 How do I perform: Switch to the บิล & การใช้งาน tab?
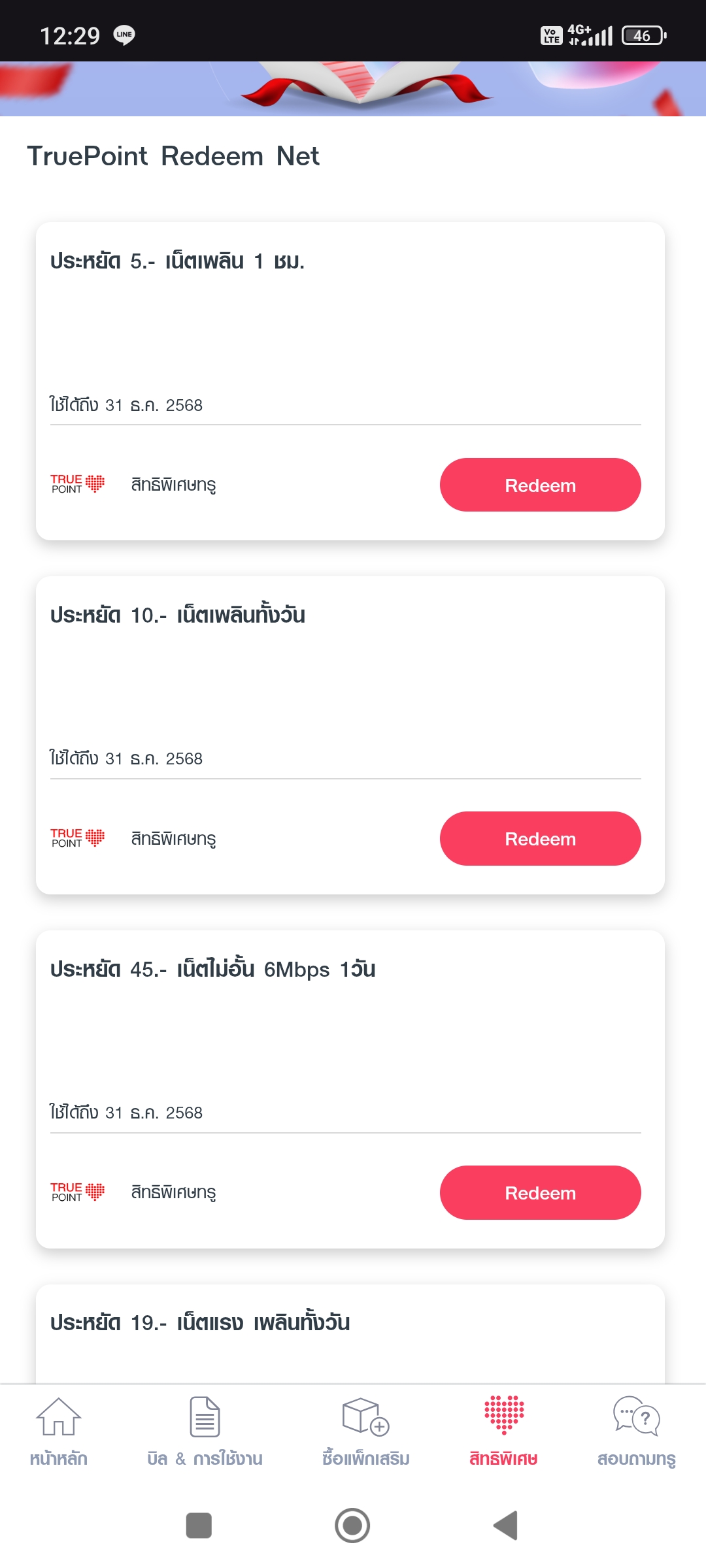[x=205, y=1432]
